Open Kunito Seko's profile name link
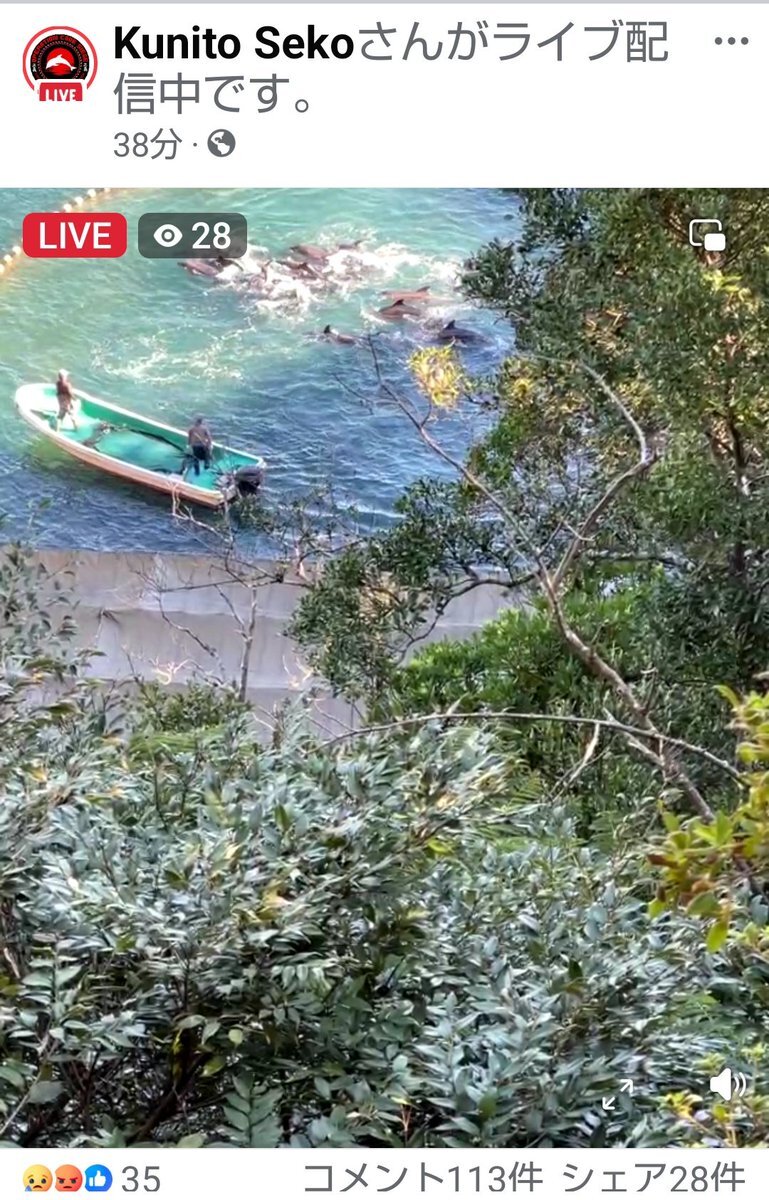 click(x=233, y=43)
